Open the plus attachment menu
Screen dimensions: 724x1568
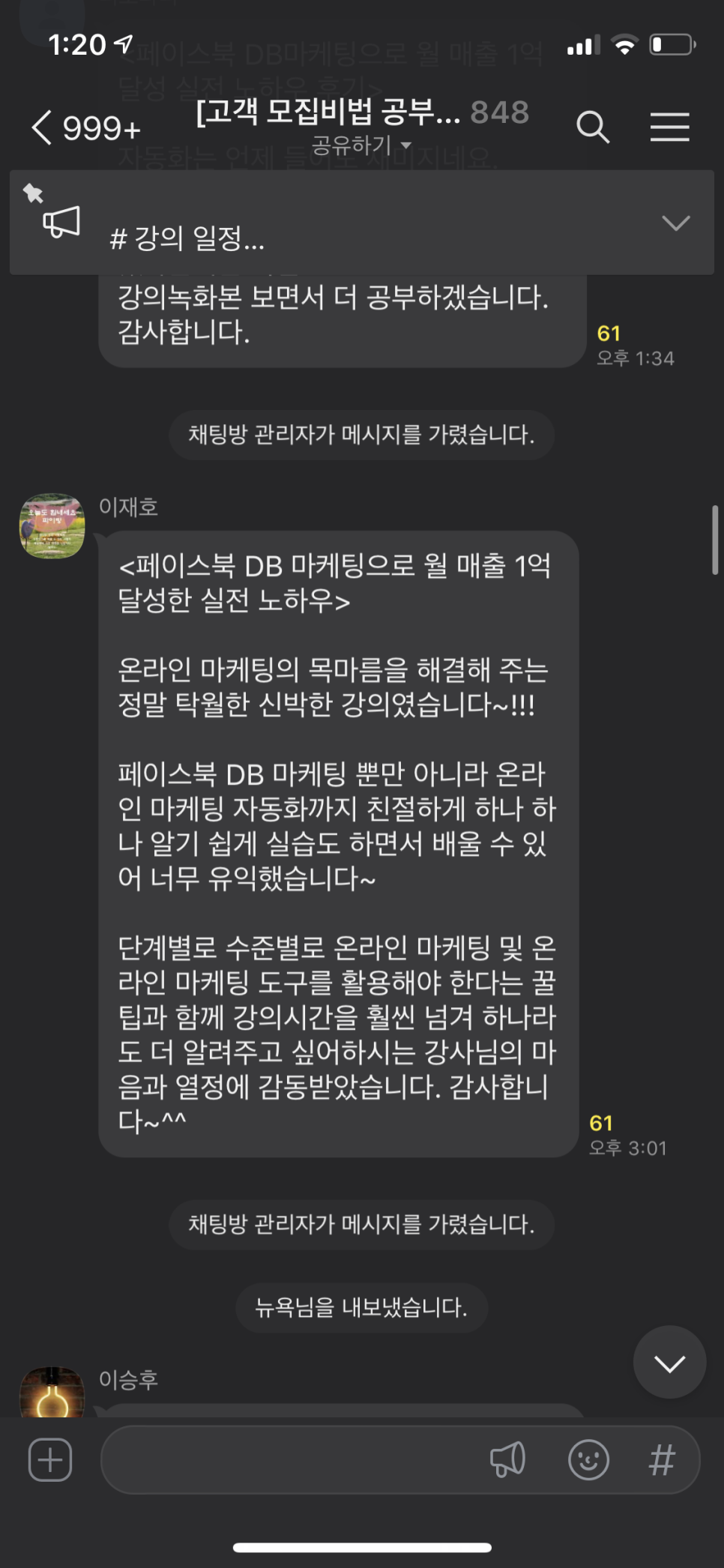[x=50, y=1460]
